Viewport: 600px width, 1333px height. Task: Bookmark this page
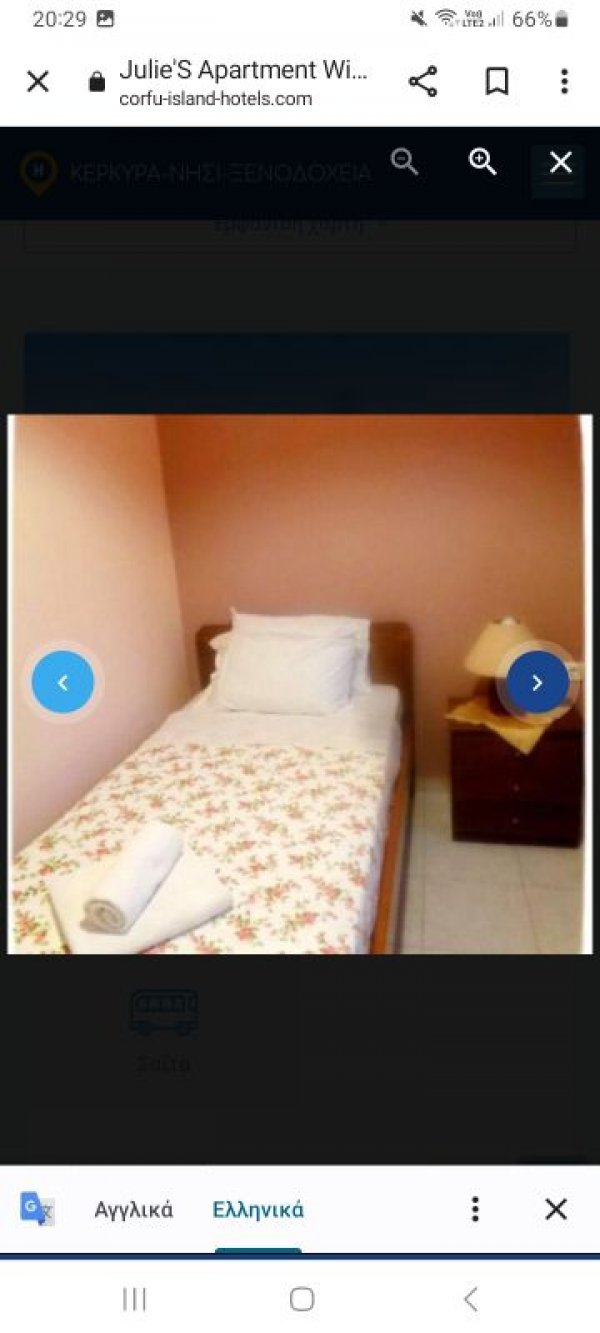tap(497, 82)
